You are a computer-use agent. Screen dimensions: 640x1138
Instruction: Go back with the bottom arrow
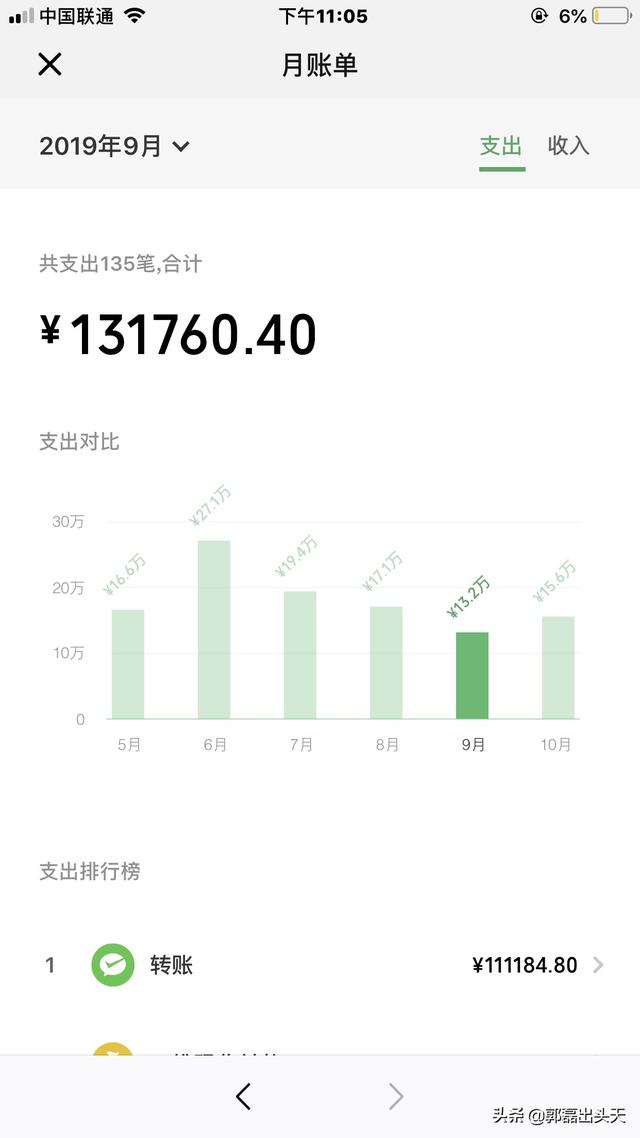[244, 1096]
